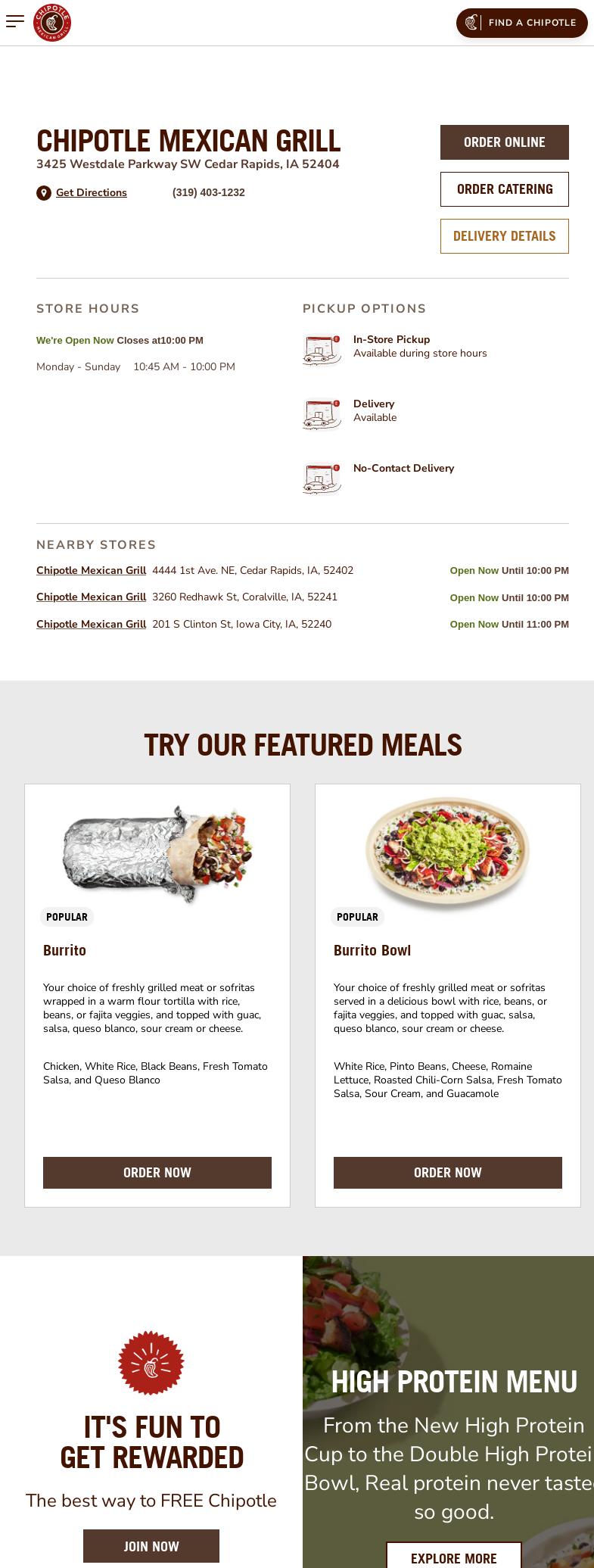Order the Burrito now
The image size is (594, 1568).
[157, 1172]
